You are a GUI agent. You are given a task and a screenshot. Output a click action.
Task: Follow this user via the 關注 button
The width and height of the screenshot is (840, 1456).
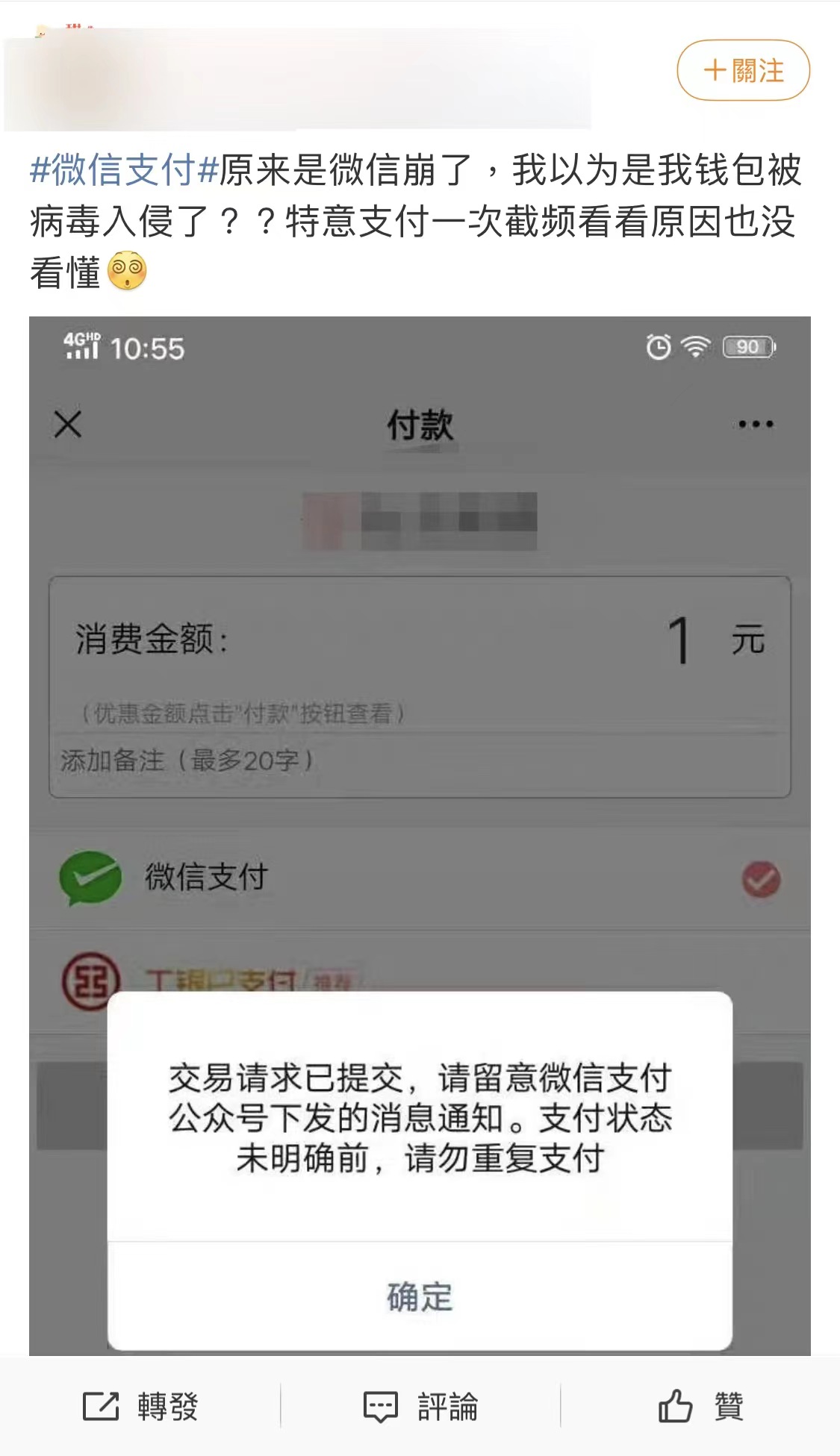pos(743,70)
